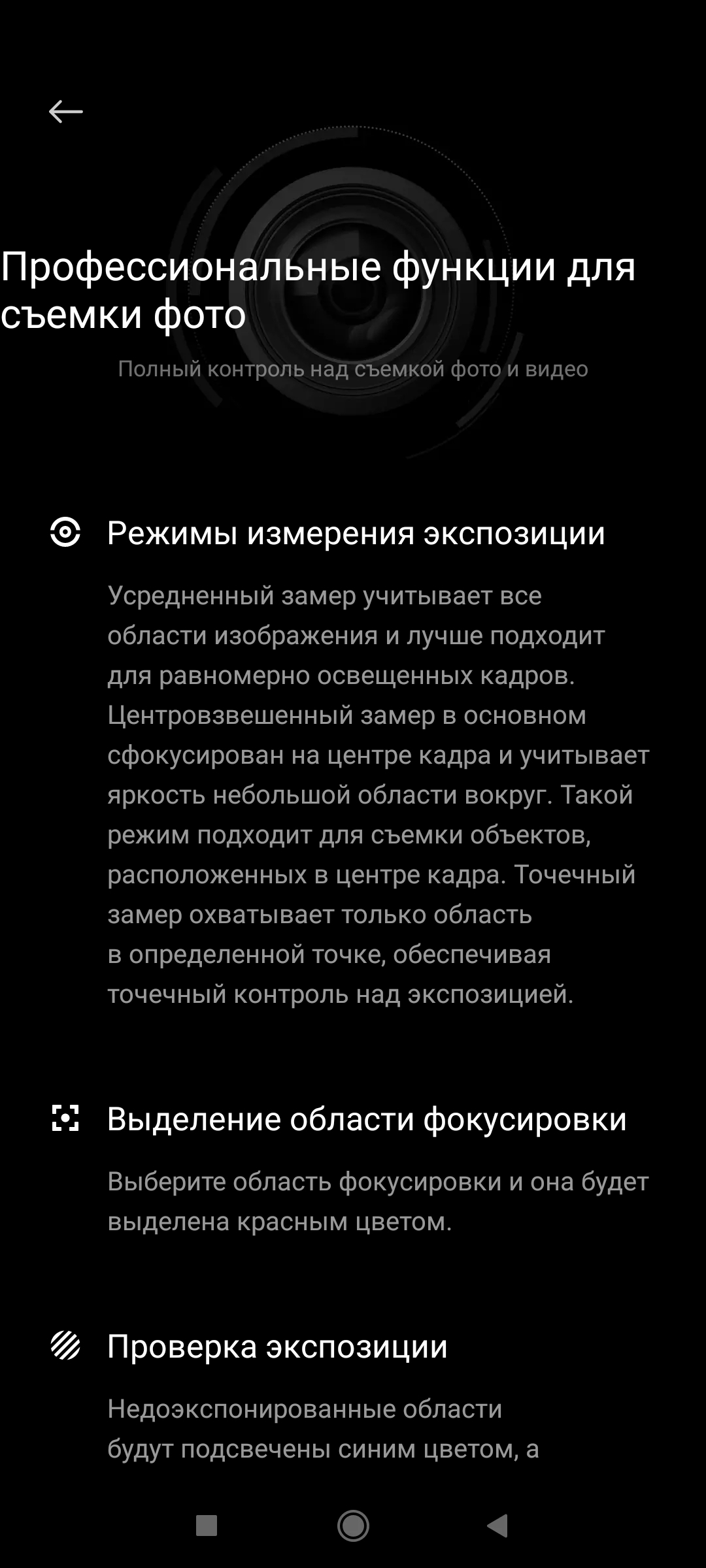Viewport: 706px width, 1568px height.
Task: Tap the system back triangle button
Action: pos(498,1526)
